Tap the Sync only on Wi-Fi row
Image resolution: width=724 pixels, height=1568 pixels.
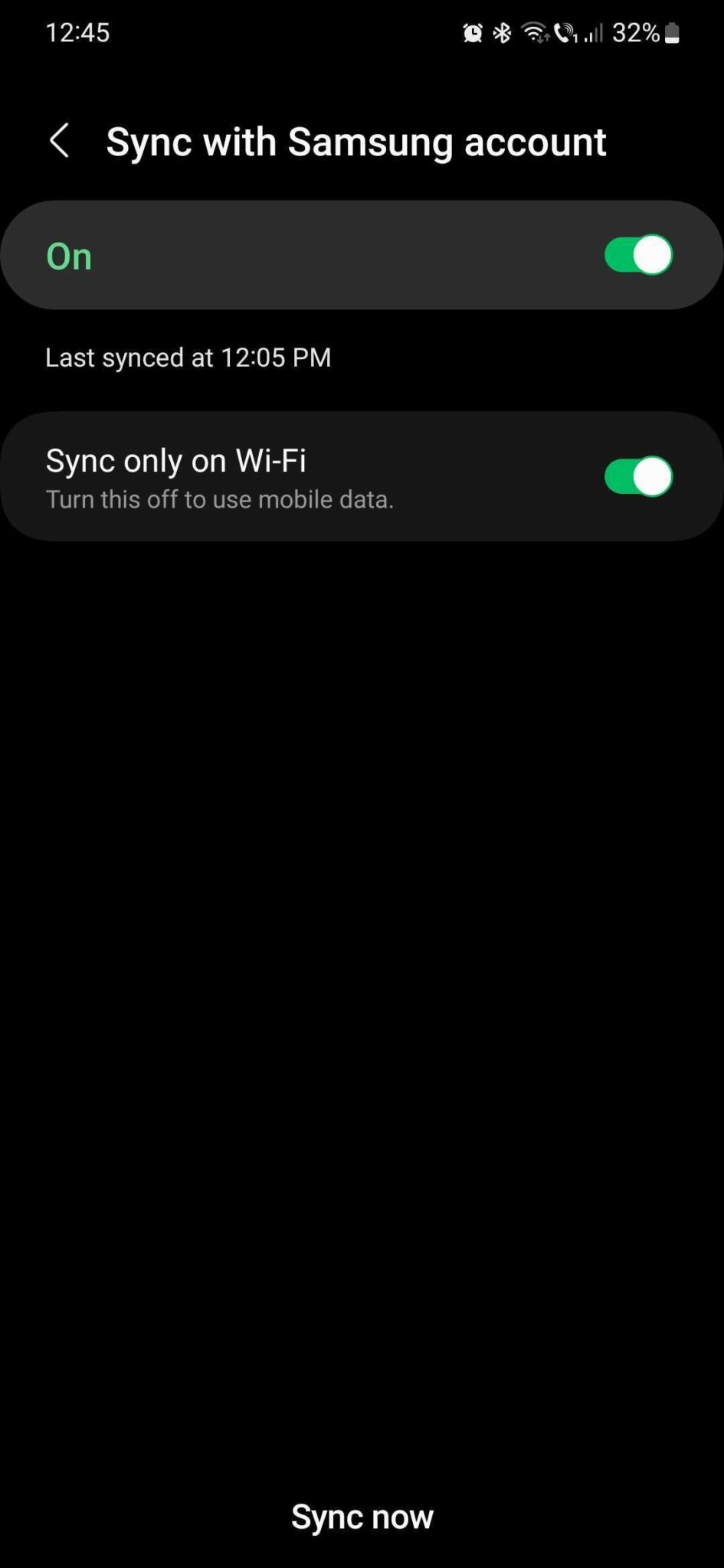coord(306,475)
